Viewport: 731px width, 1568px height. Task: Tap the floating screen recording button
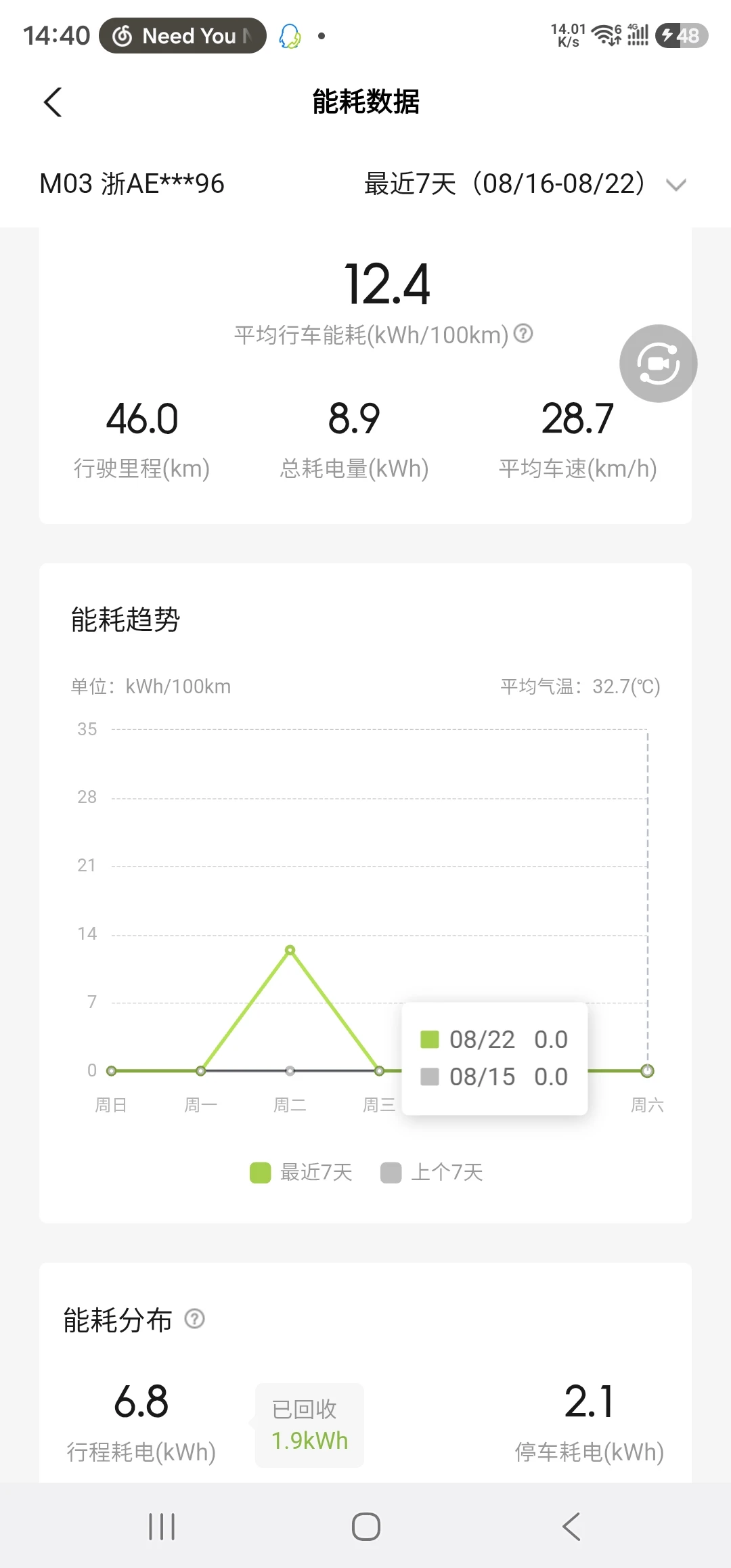click(x=658, y=364)
